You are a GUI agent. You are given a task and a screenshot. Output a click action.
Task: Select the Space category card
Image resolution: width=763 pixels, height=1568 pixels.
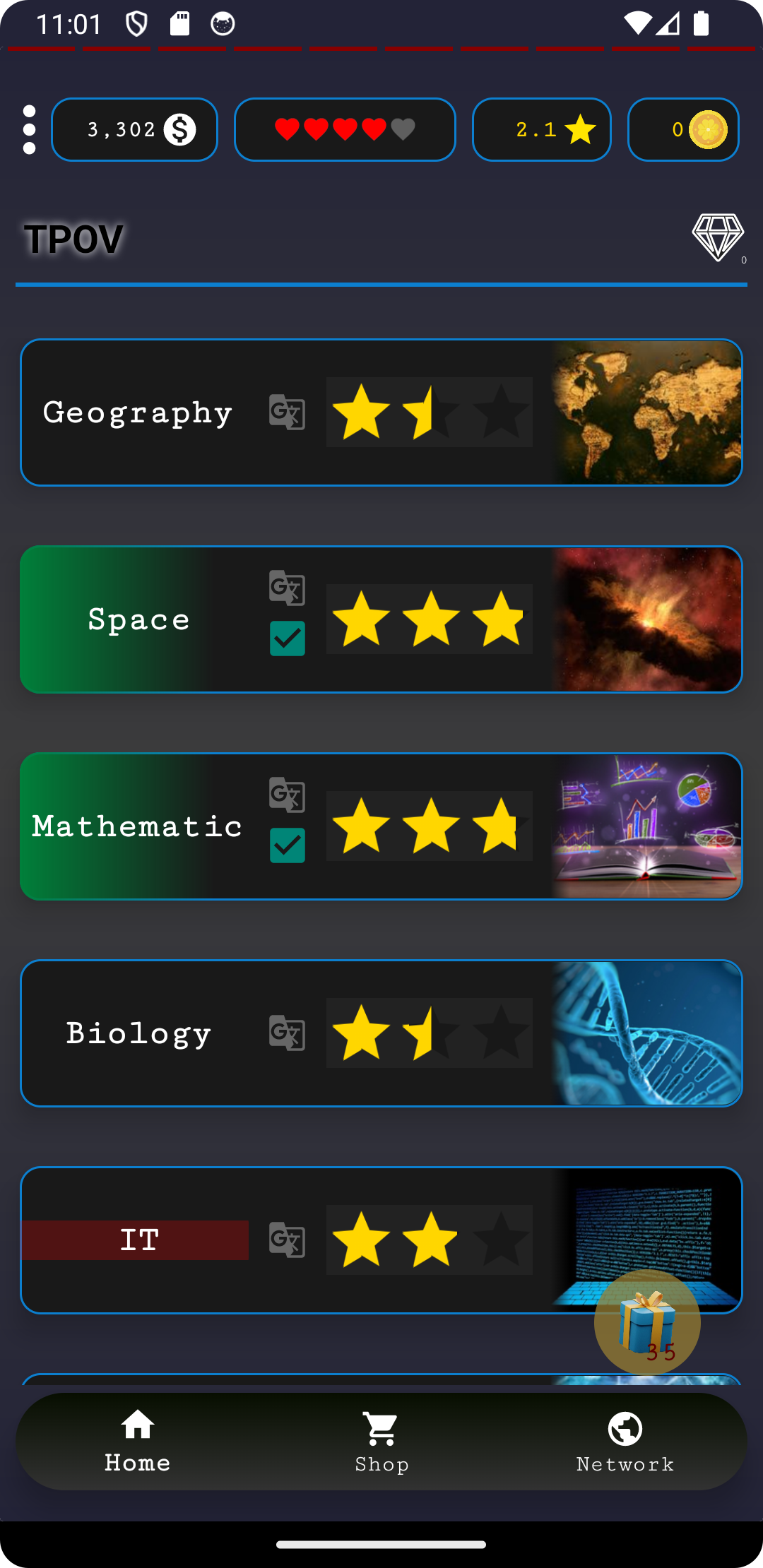pyautogui.click(x=381, y=619)
